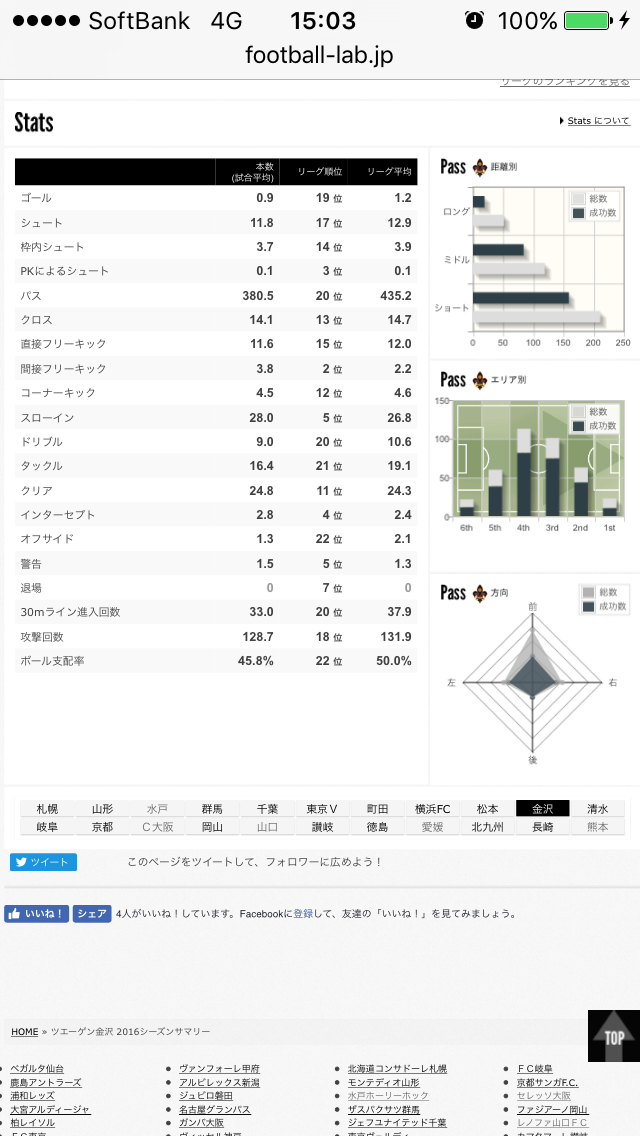
Task: Open the ヴァンフォーレ甲府 team link
Action: coord(220,1069)
